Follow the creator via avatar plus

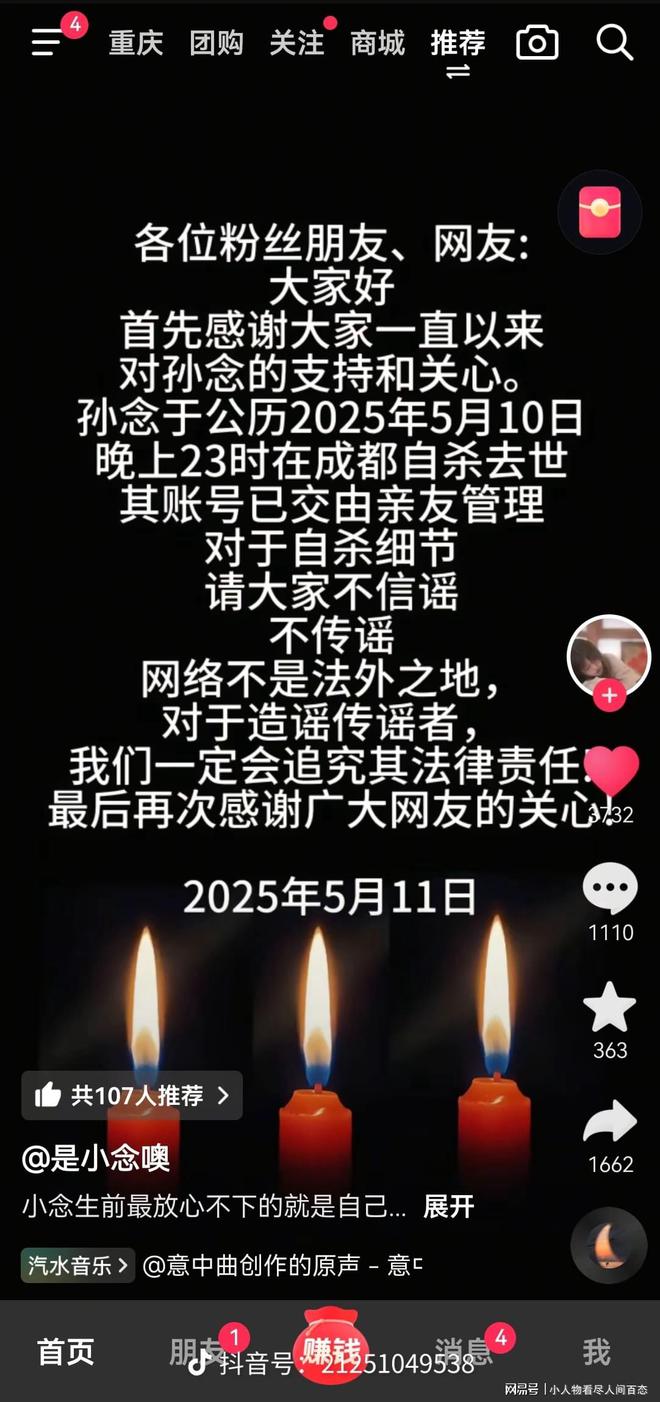pos(609,696)
